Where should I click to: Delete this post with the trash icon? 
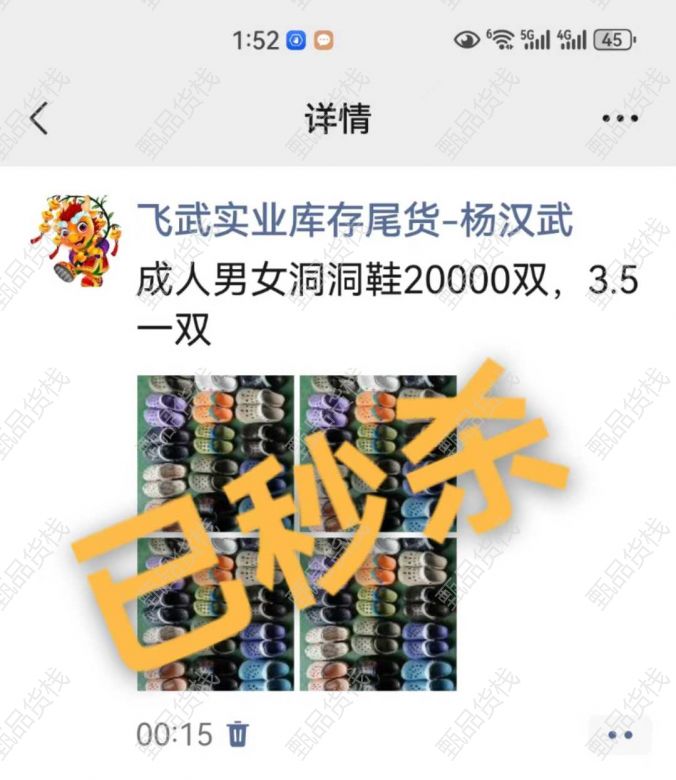pos(238,735)
